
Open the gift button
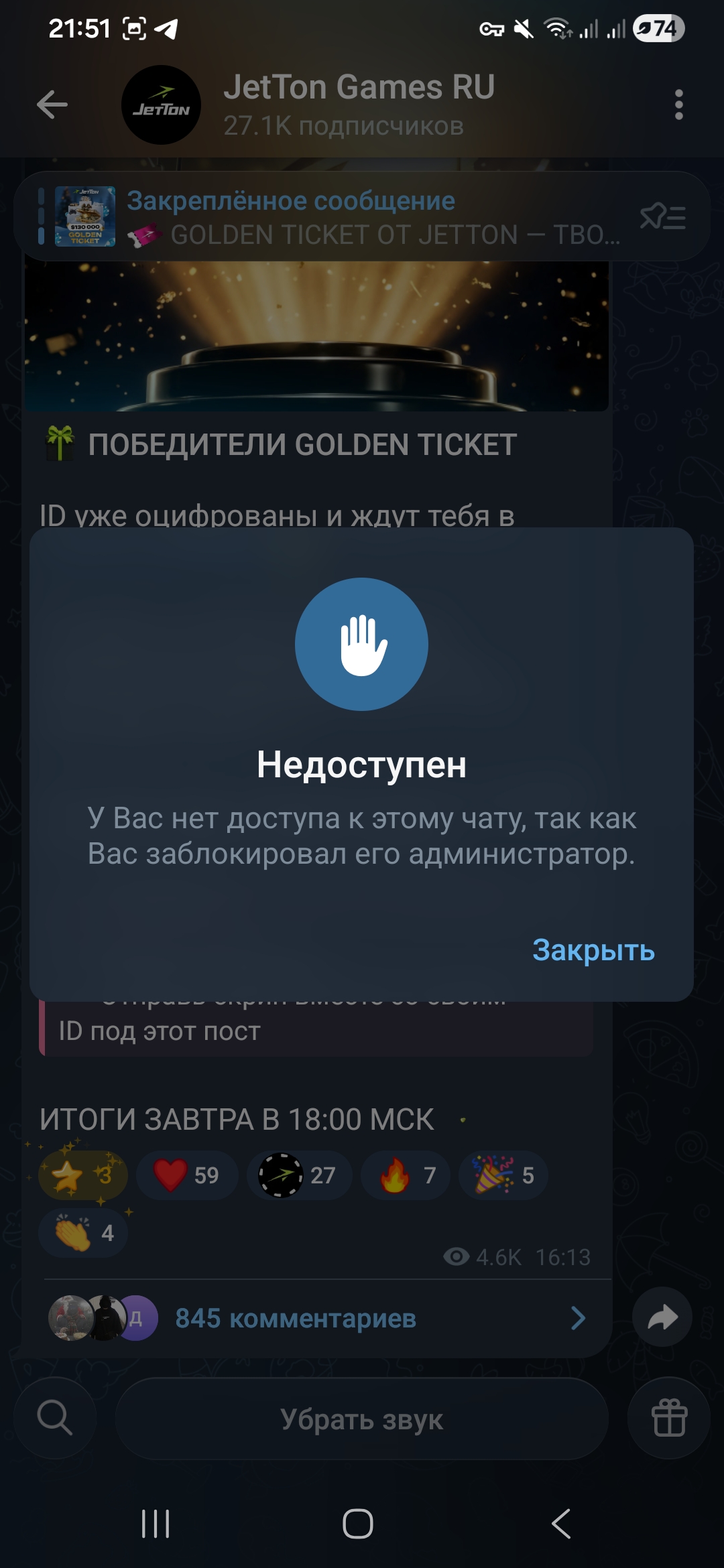[x=668, y=1418]
